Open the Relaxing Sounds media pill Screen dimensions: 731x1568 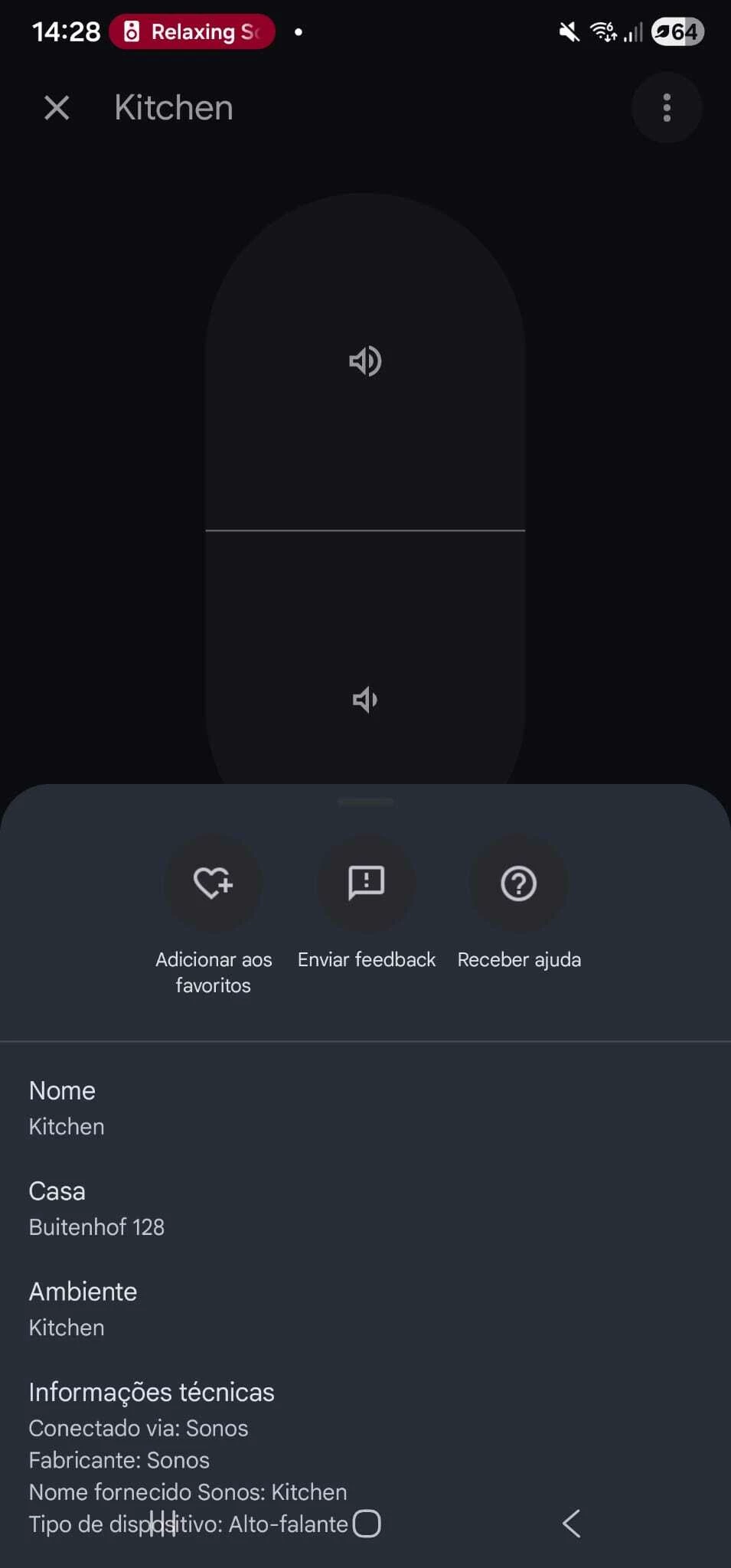193,32
